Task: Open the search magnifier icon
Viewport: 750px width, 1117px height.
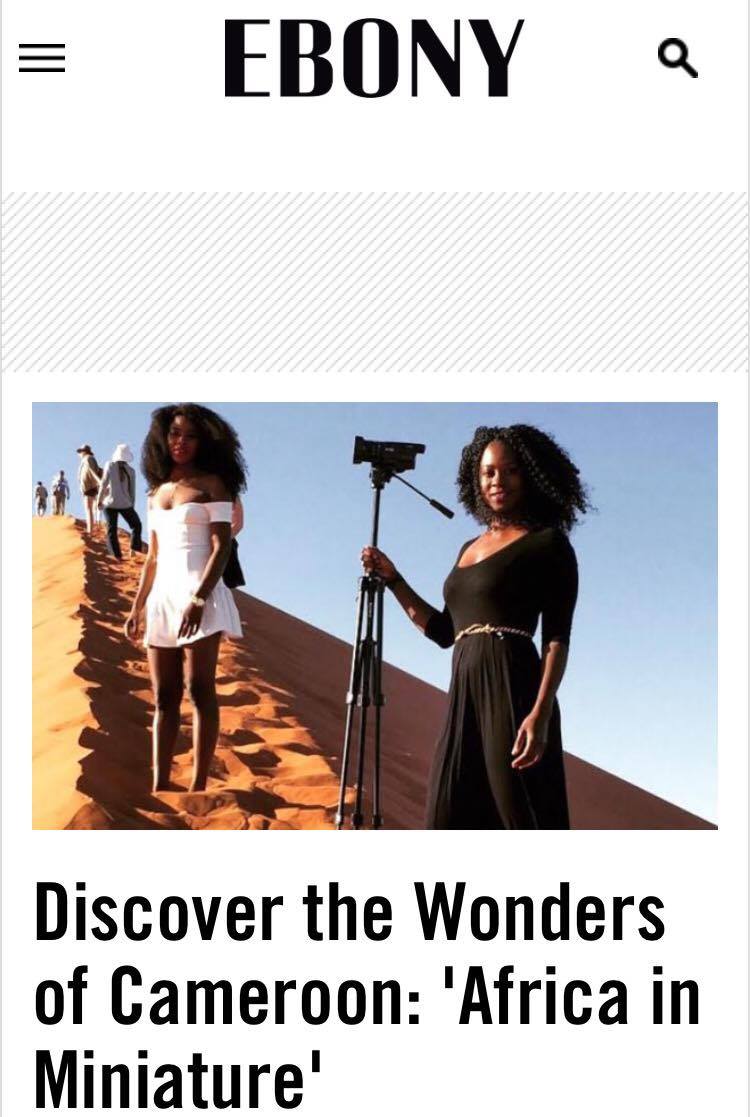Action: (677, 60)
